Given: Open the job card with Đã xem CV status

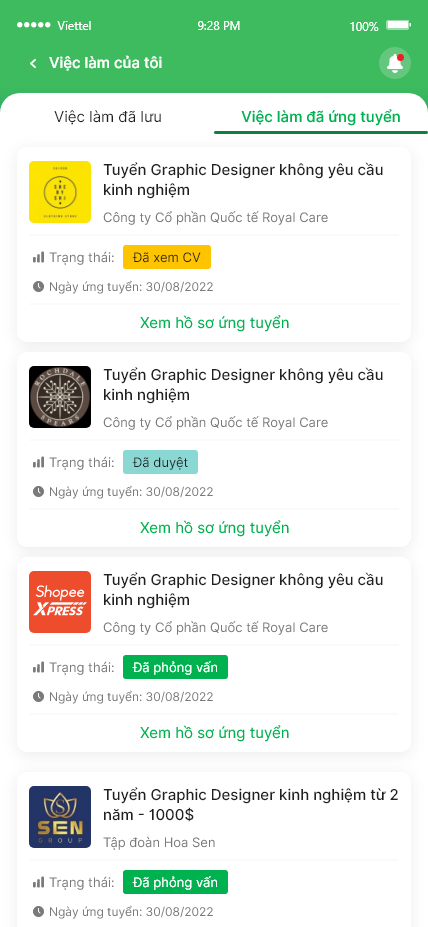Looking at the screenshot, I should [214, 245].
